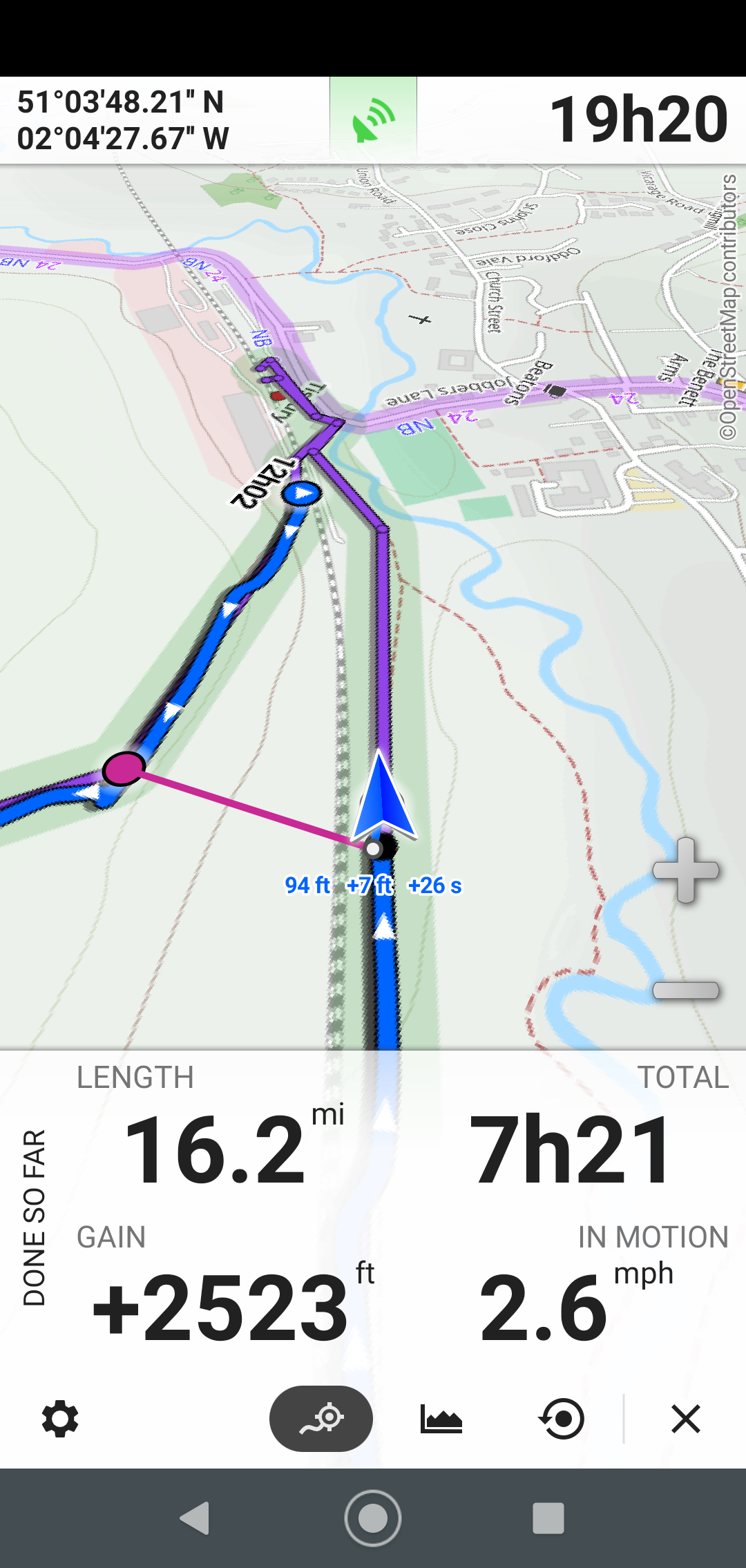Select the route tracking view button
The height and width of the screenshot is (1568, 746).
coord(321,1419)
